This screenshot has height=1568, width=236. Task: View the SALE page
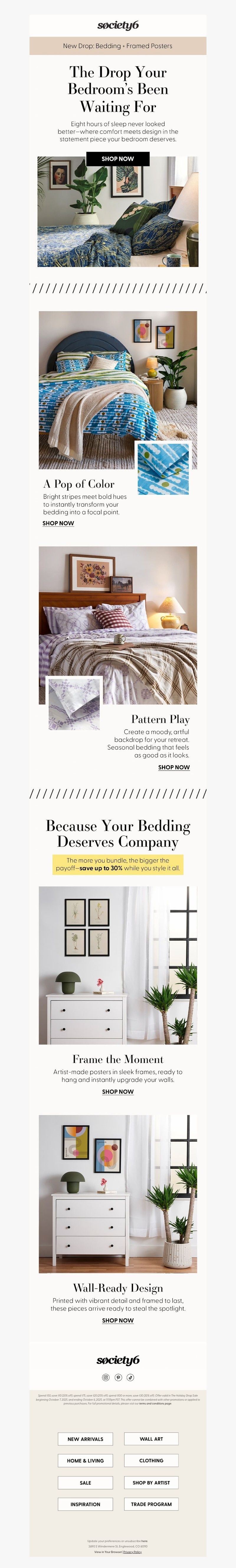pyautogui.click(x=85, y=1483)
